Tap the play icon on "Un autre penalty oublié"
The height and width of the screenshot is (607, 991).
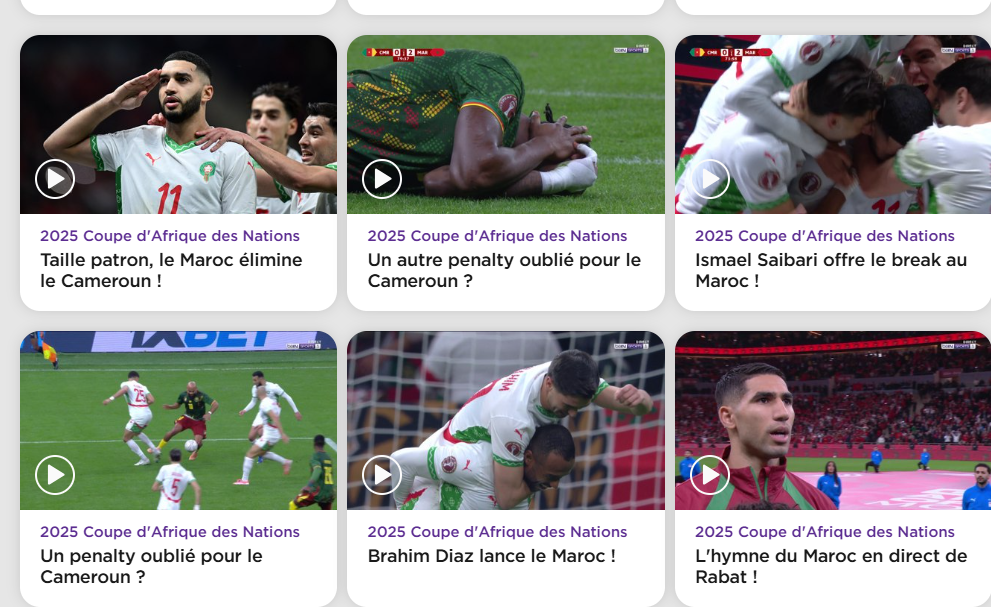click(x=382, y=179)
